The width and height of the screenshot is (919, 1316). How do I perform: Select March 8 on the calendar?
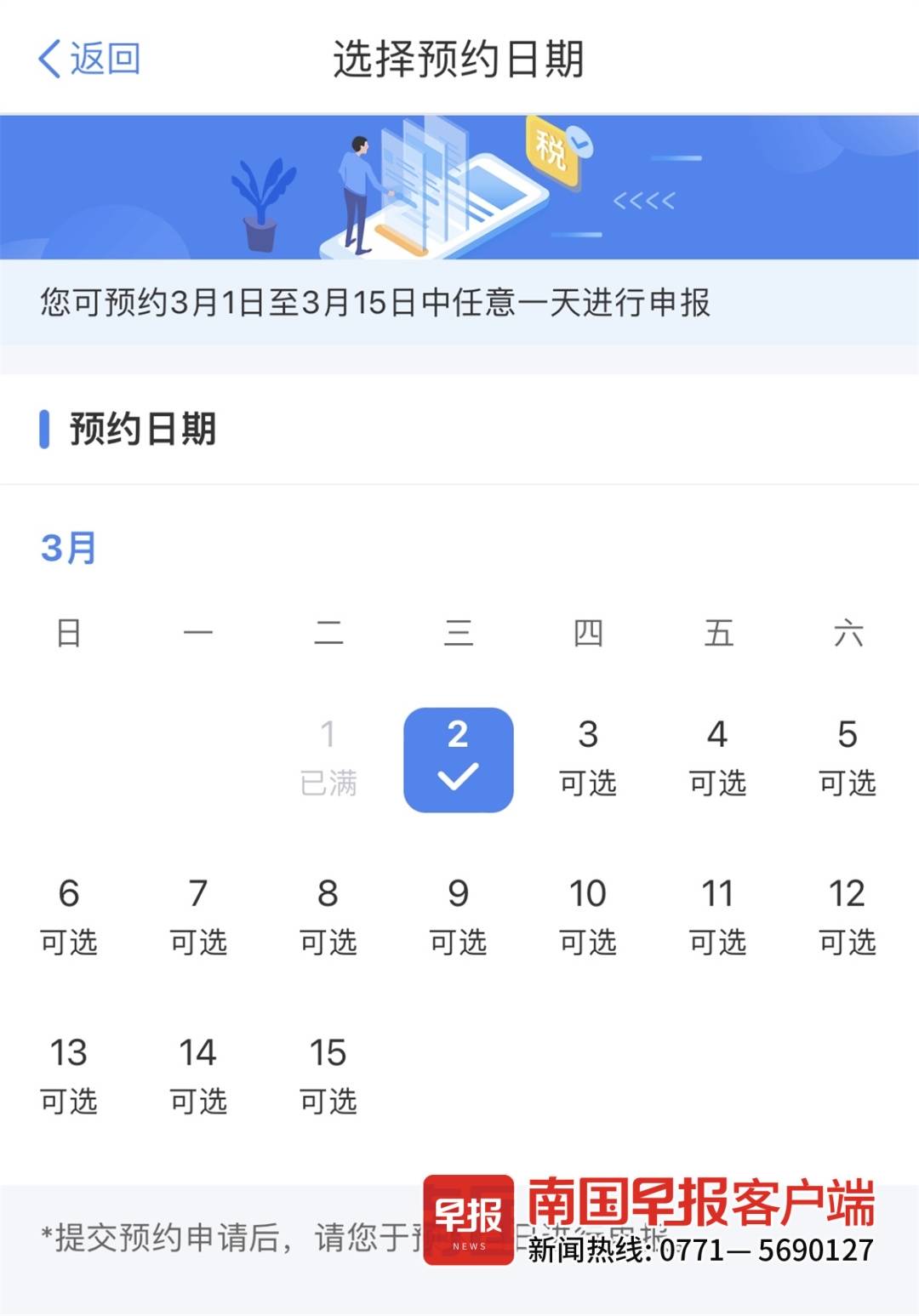(x=328, y=917)
